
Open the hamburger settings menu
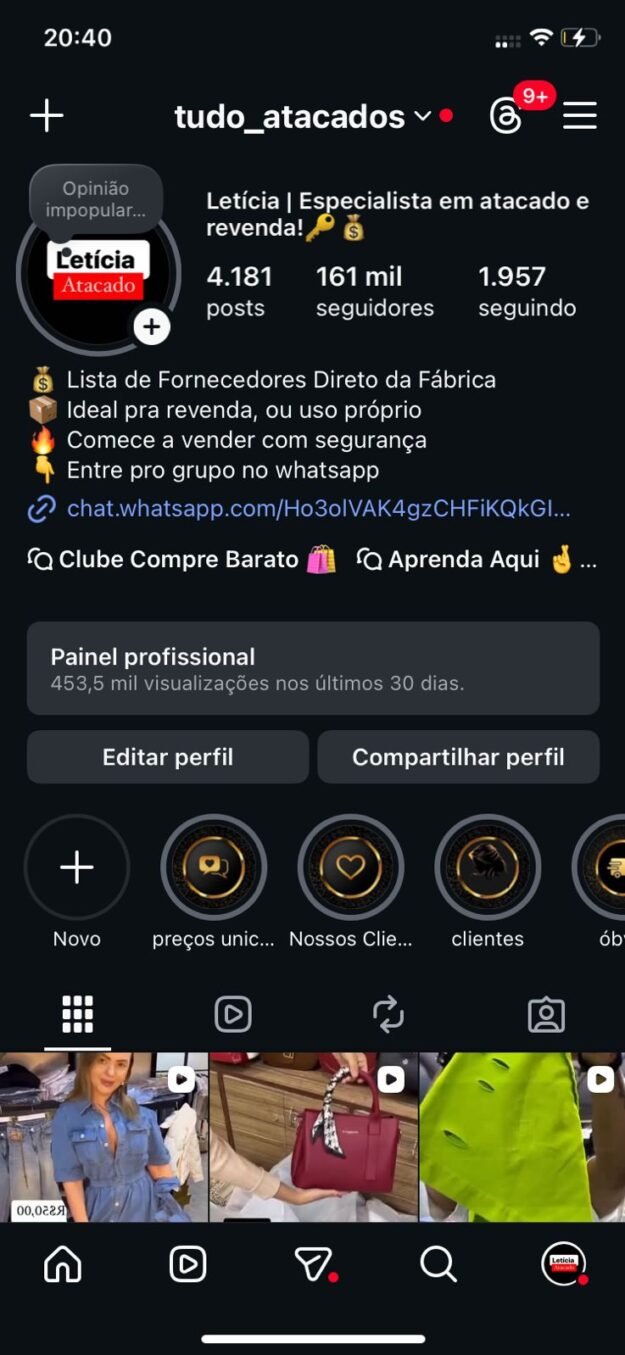[x=580, y=116]
